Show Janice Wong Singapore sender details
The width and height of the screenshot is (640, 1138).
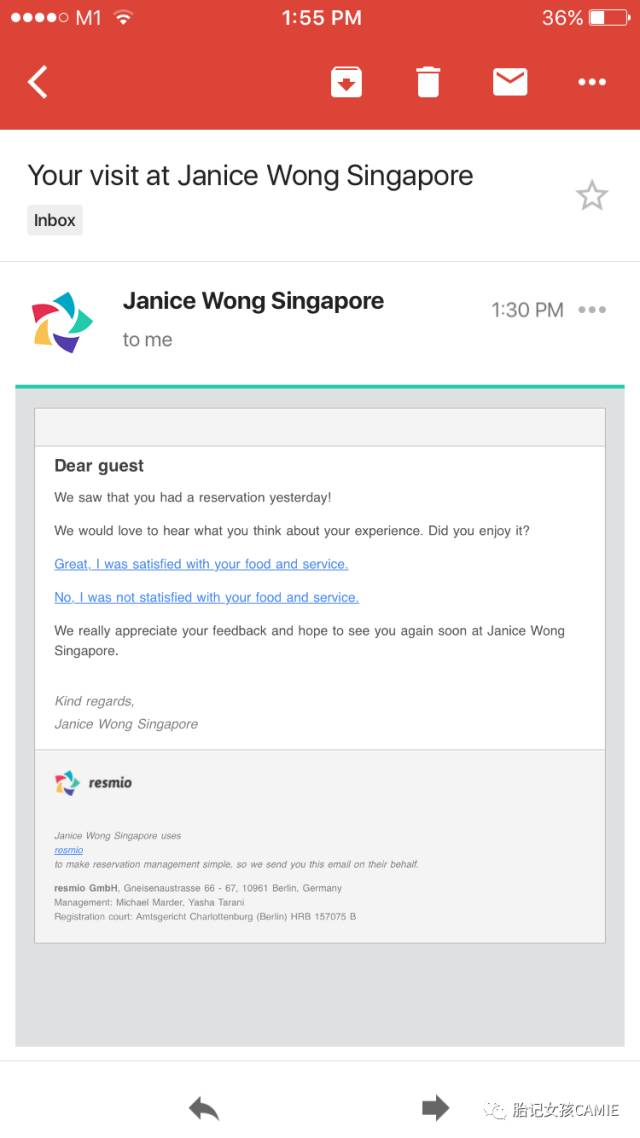252,301
